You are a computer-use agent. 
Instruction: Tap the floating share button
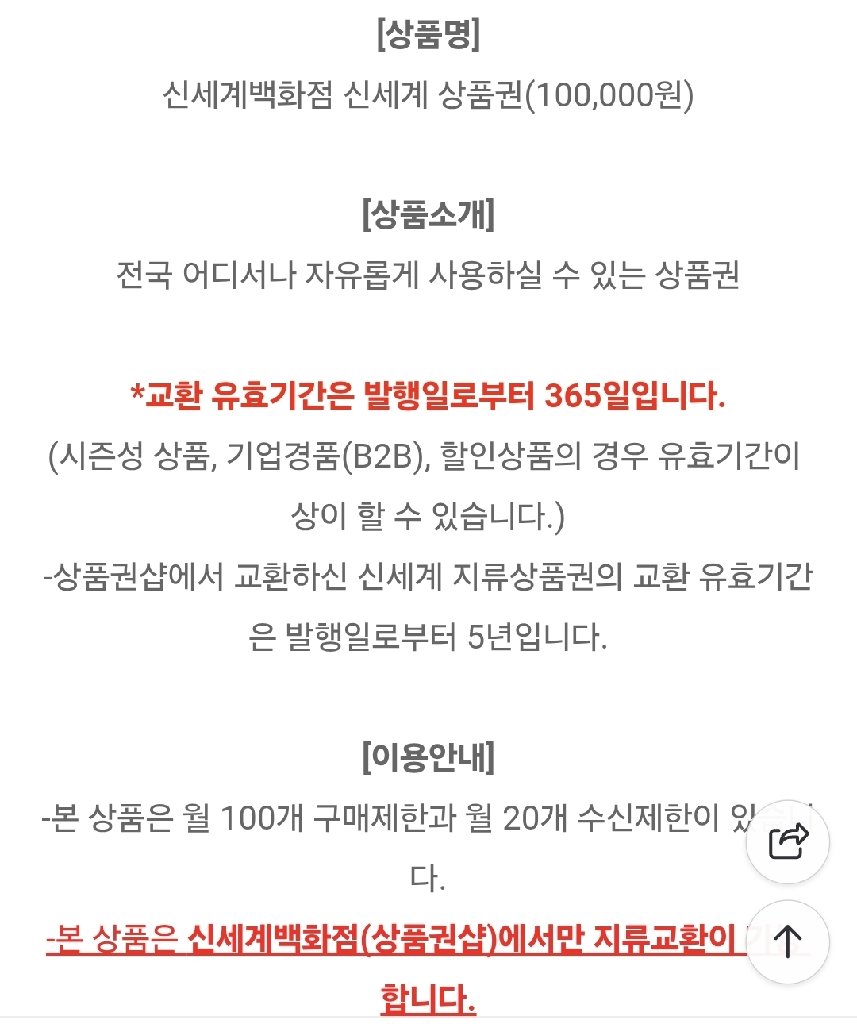click(x=788, y=841)
